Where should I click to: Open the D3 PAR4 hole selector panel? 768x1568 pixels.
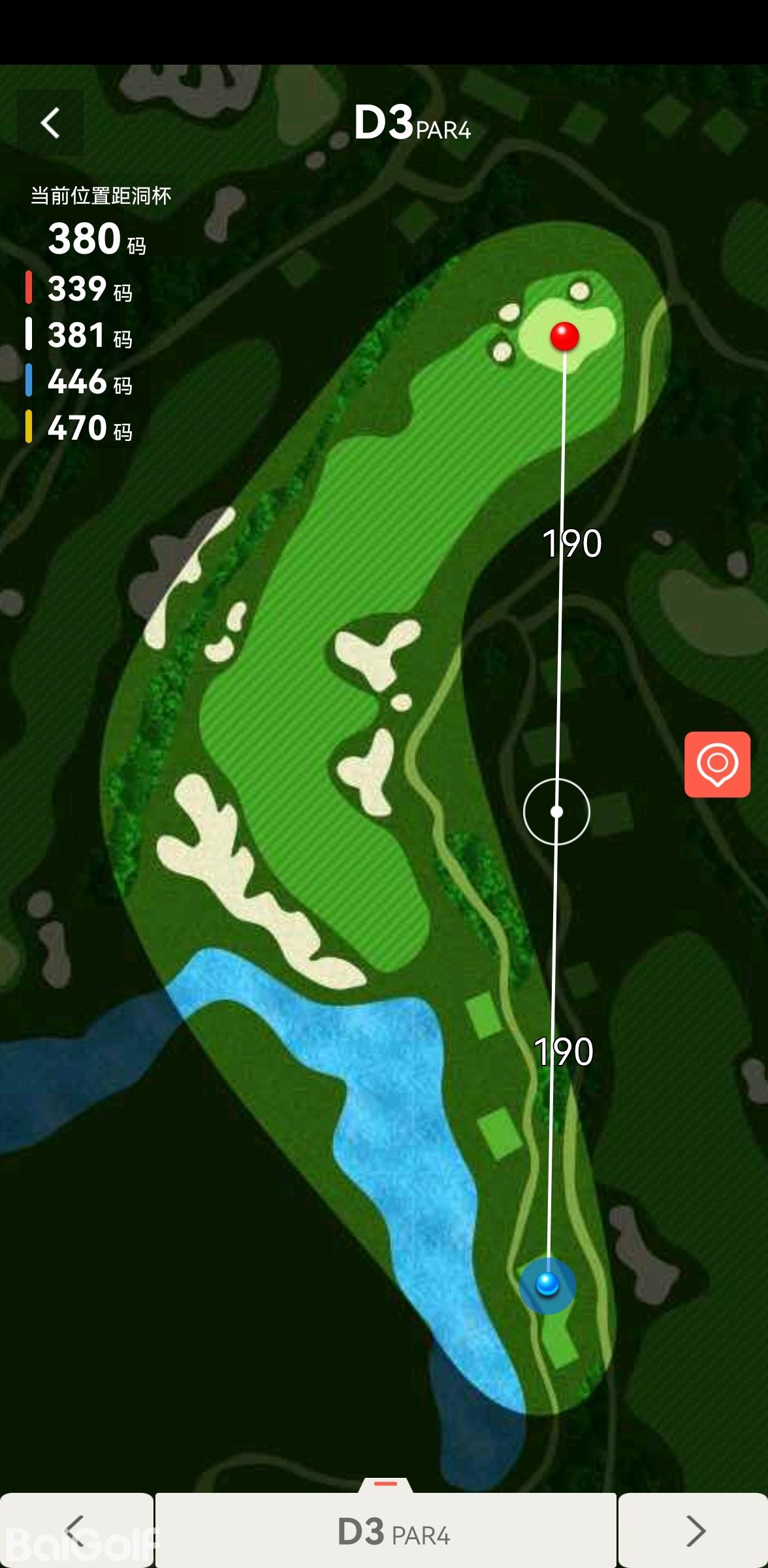click(386, 1530)
